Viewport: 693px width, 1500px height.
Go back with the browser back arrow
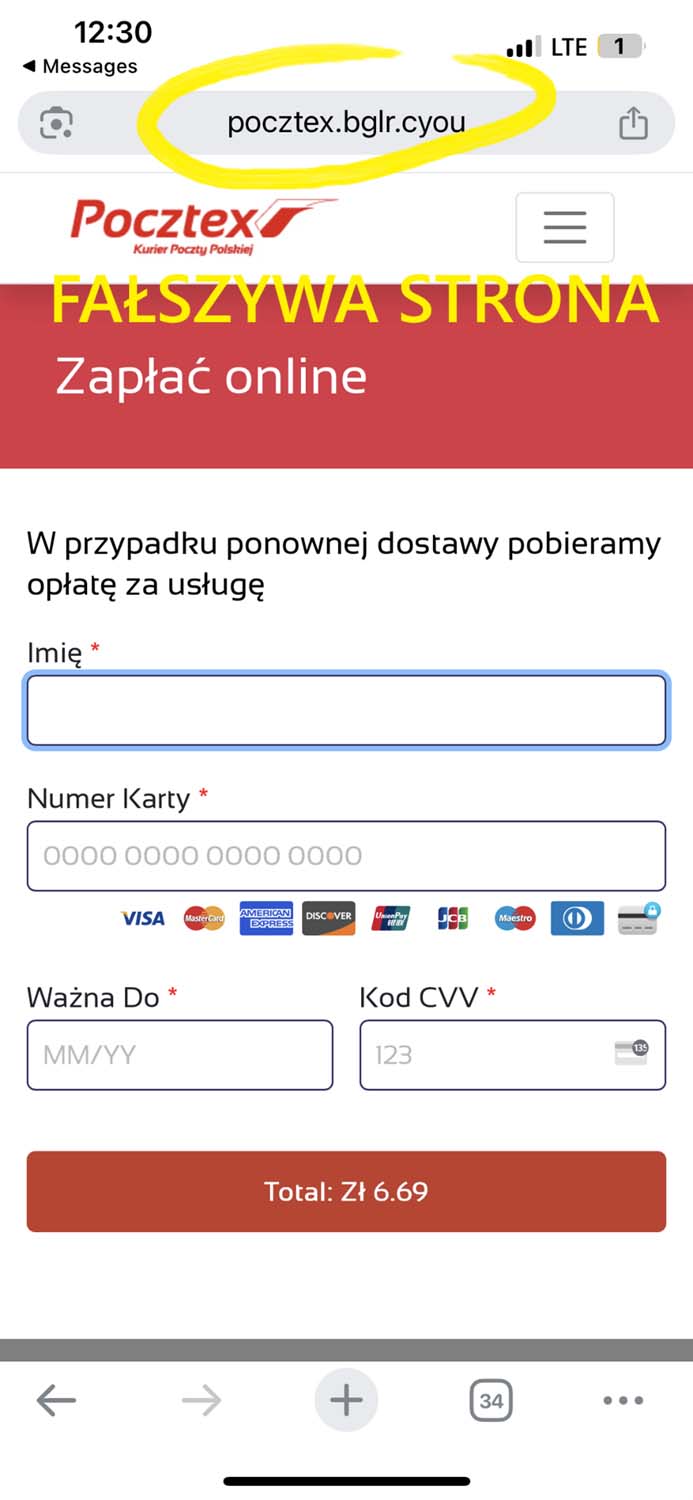[56, 1401]
